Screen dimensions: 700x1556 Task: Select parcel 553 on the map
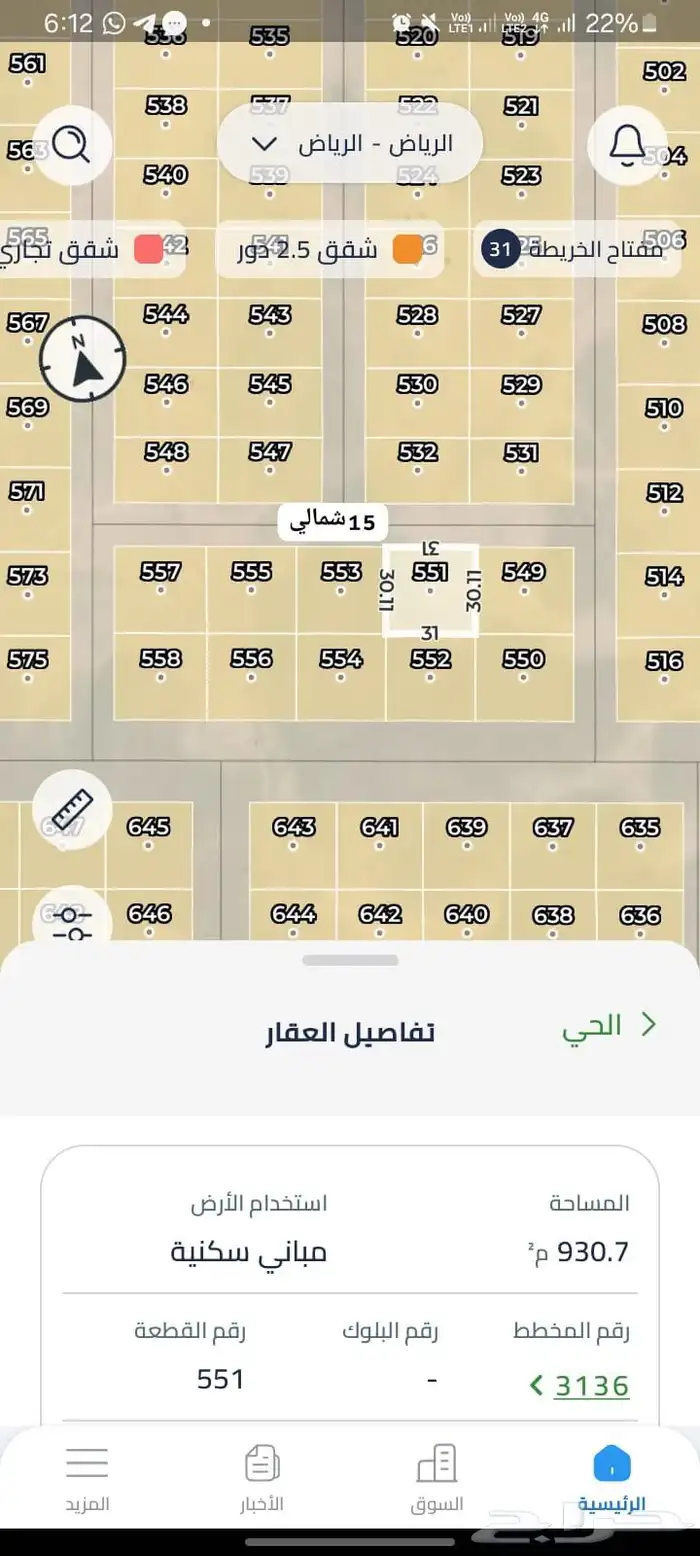pos(341,589)
